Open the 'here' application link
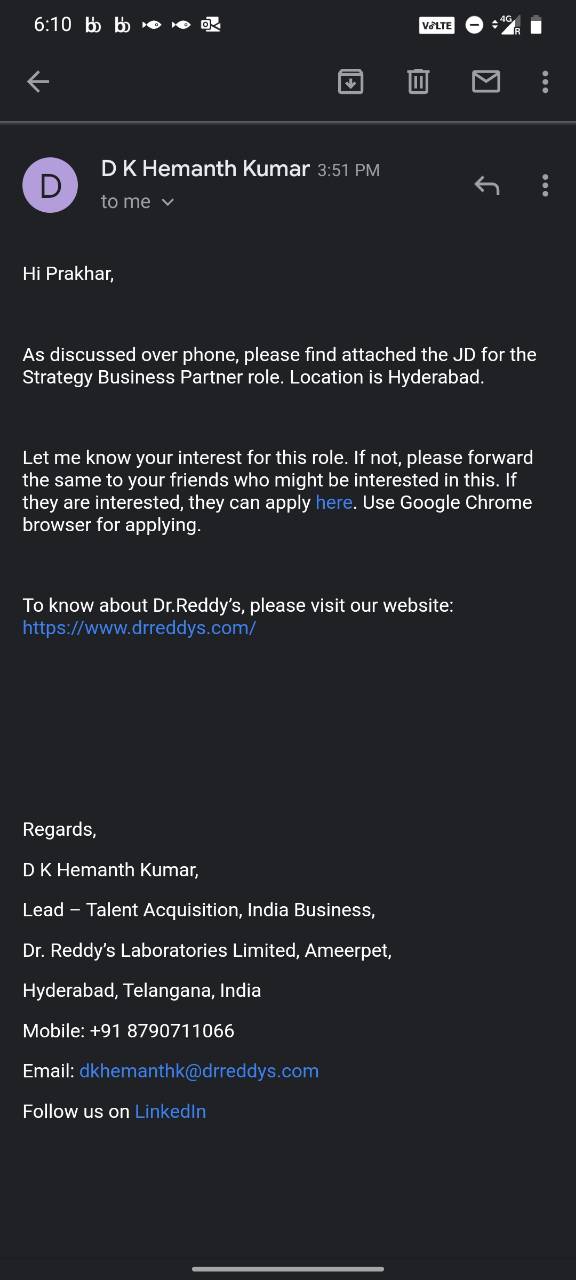This screenshot has height=1280, width=576. tap(334, 502)
